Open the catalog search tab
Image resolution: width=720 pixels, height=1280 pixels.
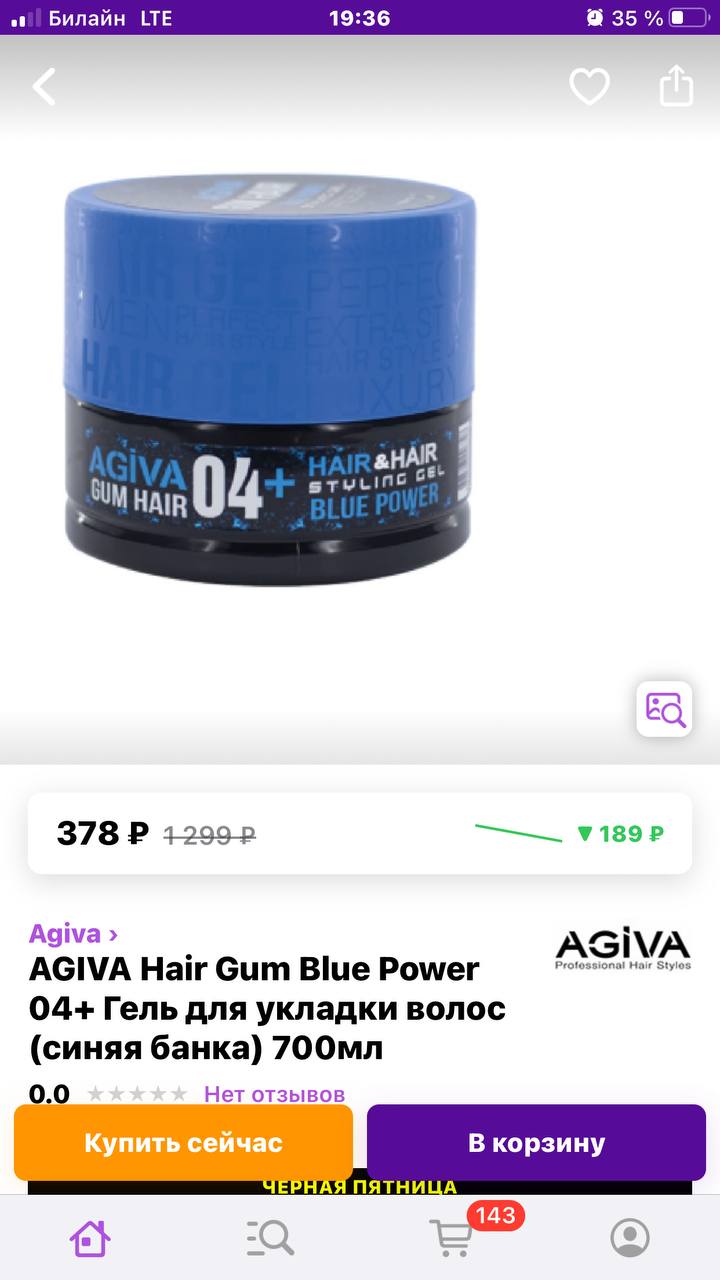[270, 1238]
